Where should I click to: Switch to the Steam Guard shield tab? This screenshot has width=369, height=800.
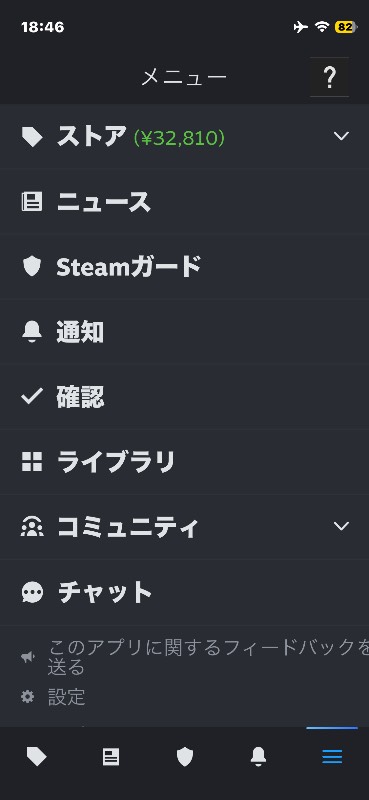click(x=184, y=757)
